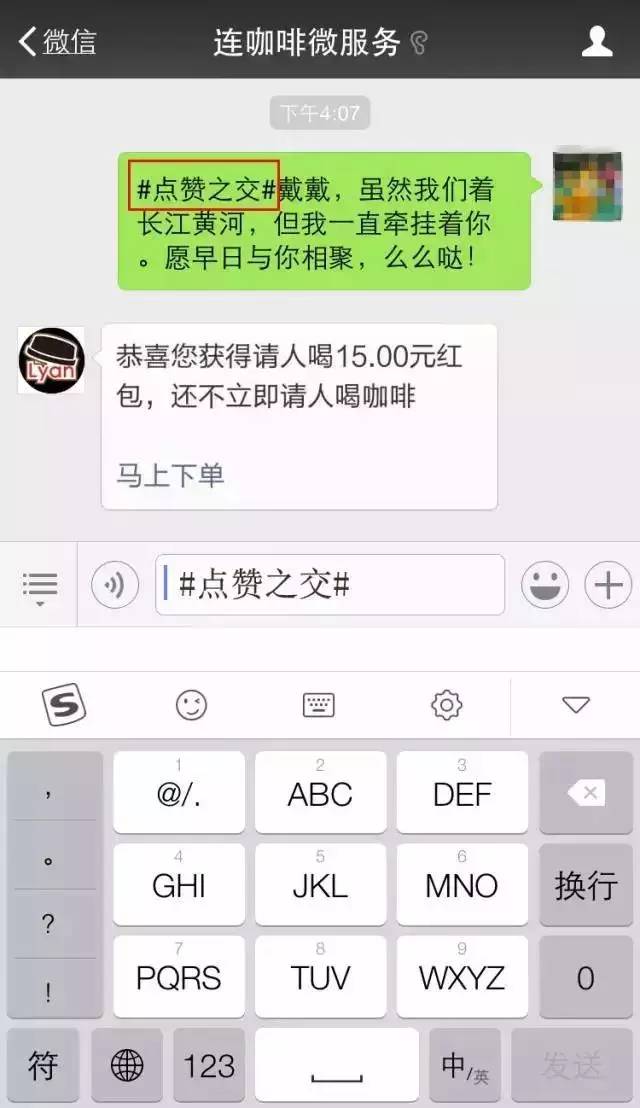Tap the JKL key
The height and width of the screenshot is (1108, 640).
pos(320,885)
